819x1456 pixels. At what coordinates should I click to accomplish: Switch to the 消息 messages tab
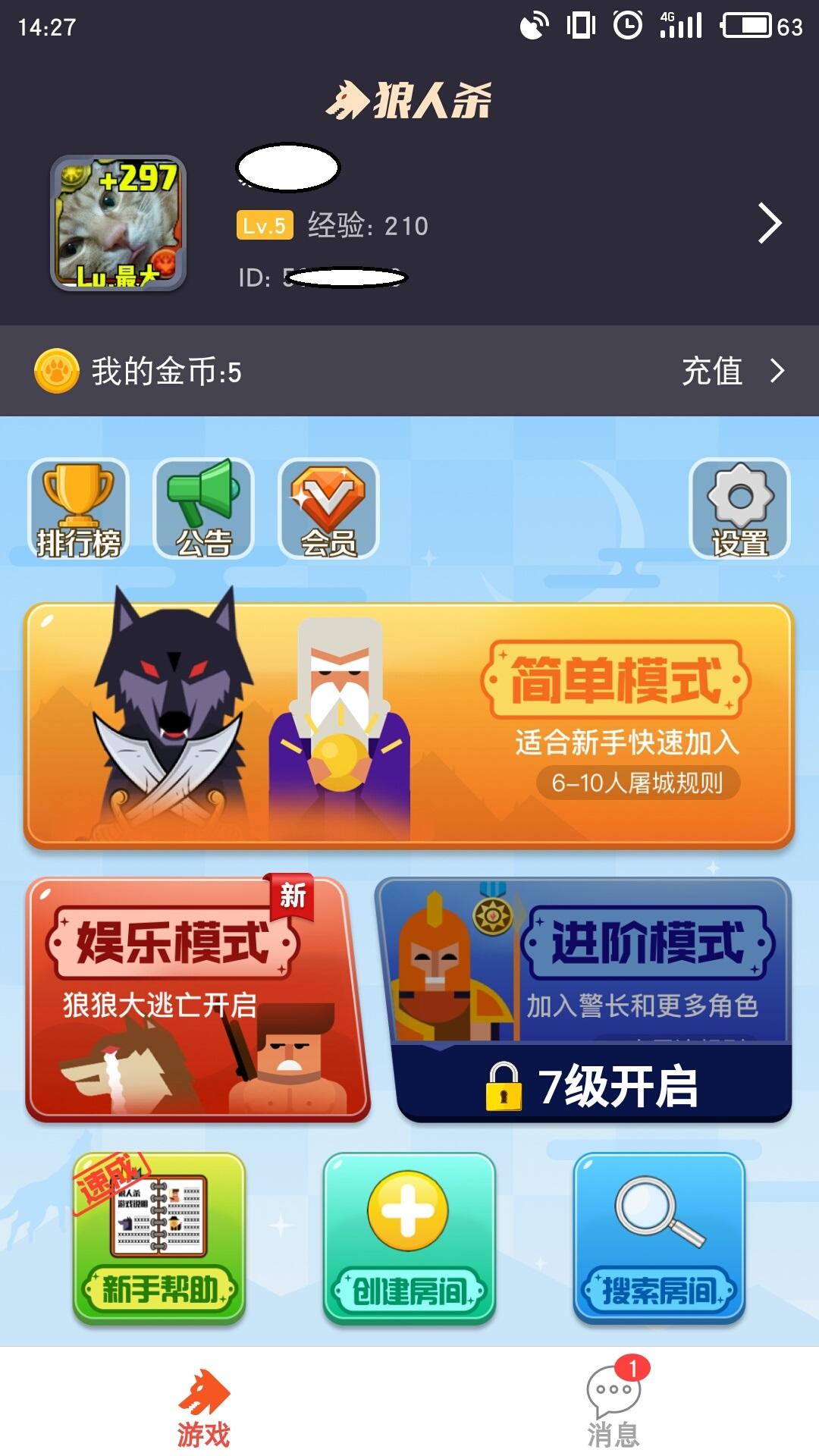click(613, 1407)
